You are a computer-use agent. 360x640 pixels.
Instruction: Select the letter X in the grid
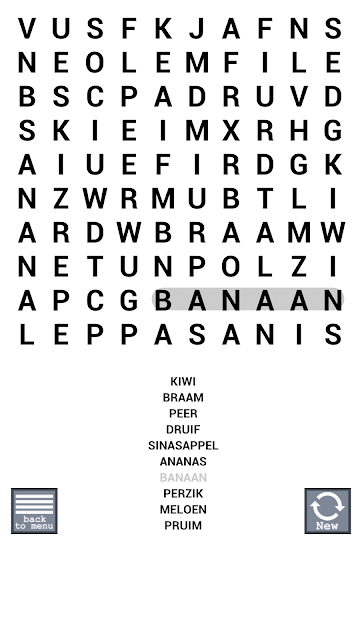click(x=231, y=131)
